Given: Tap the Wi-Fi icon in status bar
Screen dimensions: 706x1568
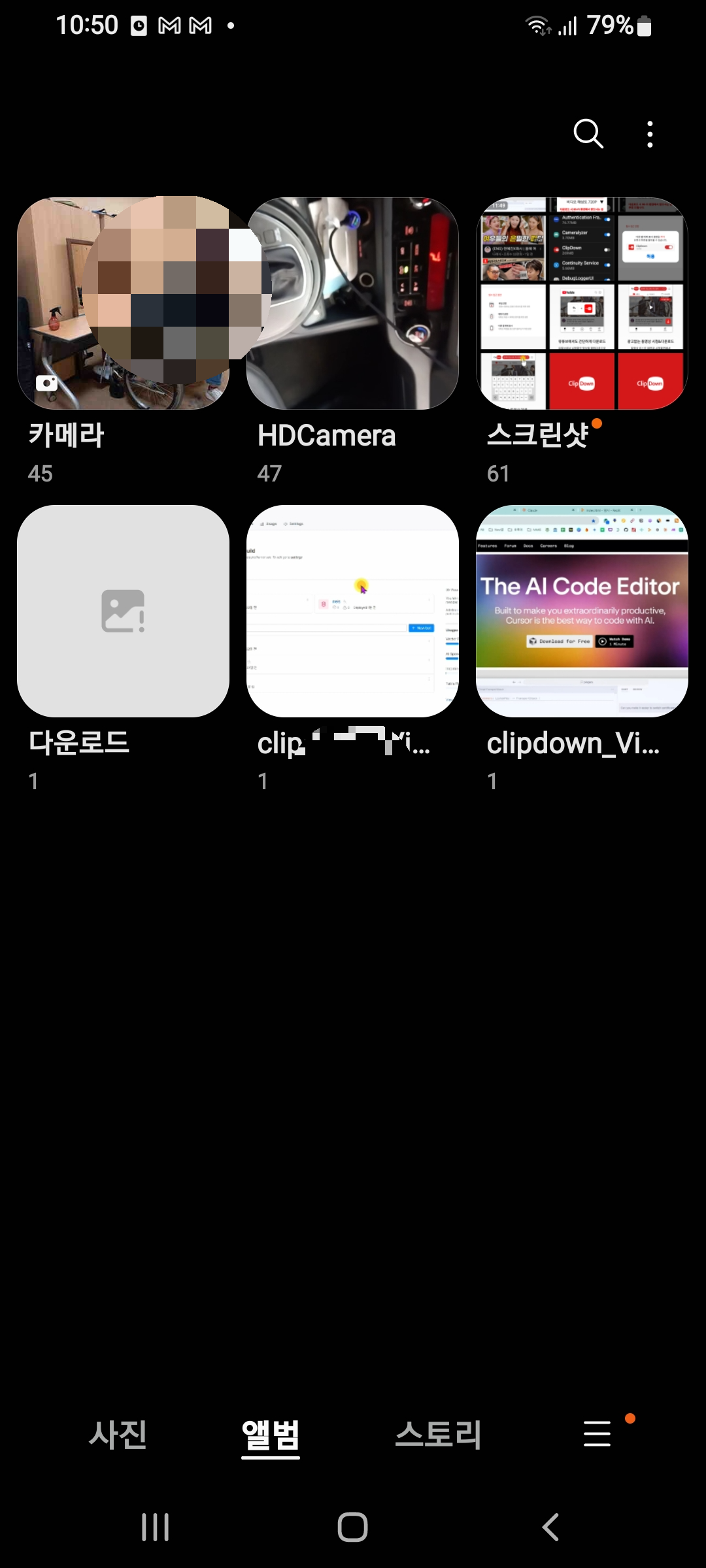Looking at the screenshot, I should (x=536, y=25).
